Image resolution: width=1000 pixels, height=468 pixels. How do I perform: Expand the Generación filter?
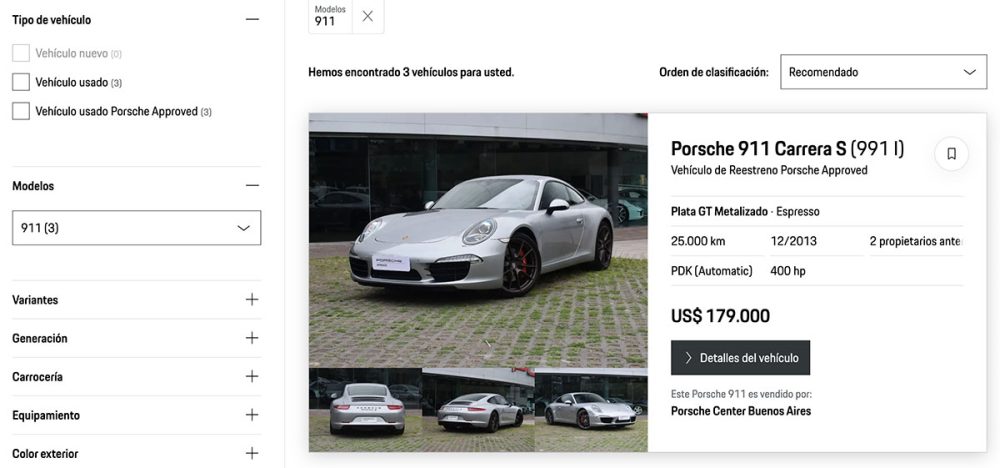(252, 338)
